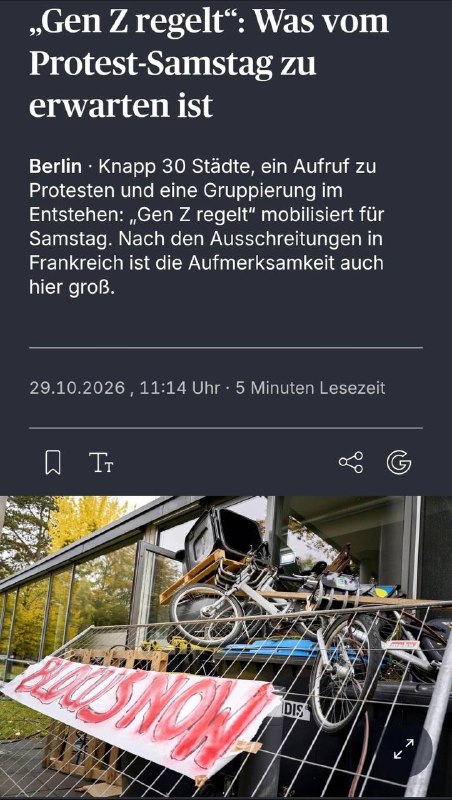
Task: Bookmark this Gen Z regelt article
Action: click(53, 462)
